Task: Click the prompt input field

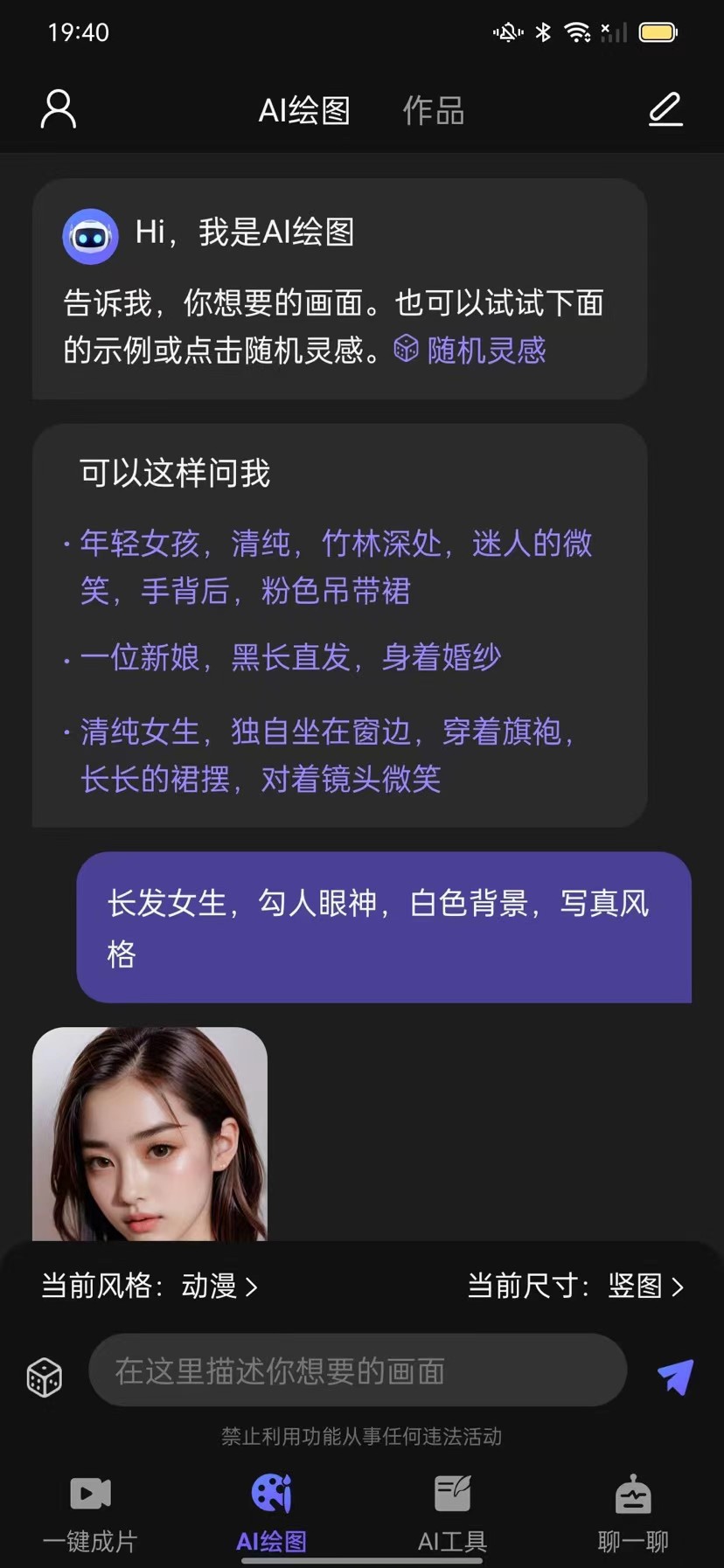Action: click(x=358, y=1370)
